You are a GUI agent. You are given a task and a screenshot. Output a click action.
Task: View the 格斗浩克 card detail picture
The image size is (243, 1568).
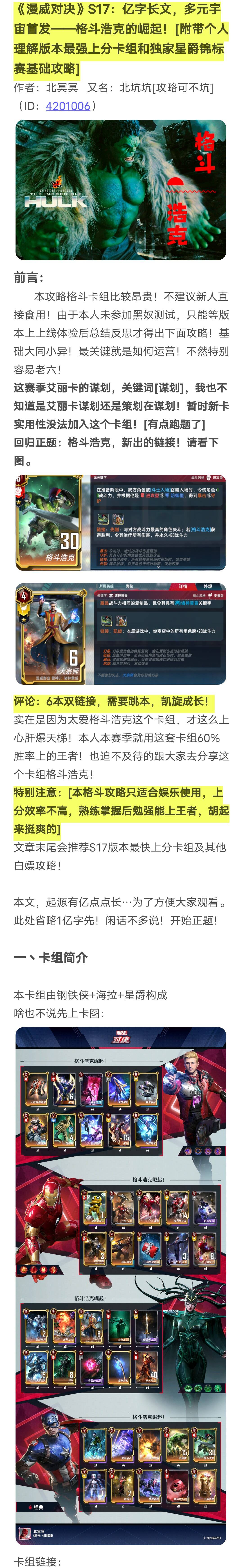(120, 522)
